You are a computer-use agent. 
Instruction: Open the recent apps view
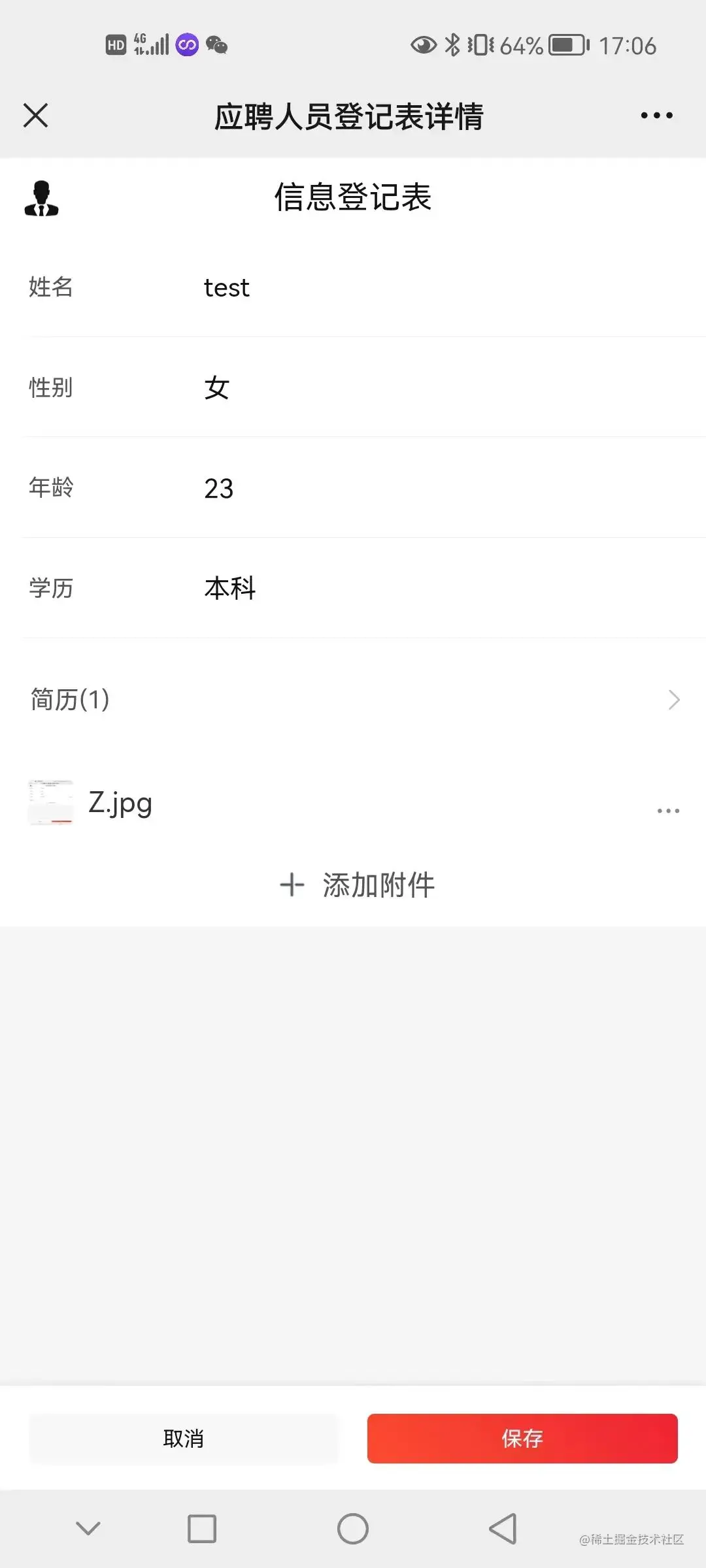coord(202,1529)
